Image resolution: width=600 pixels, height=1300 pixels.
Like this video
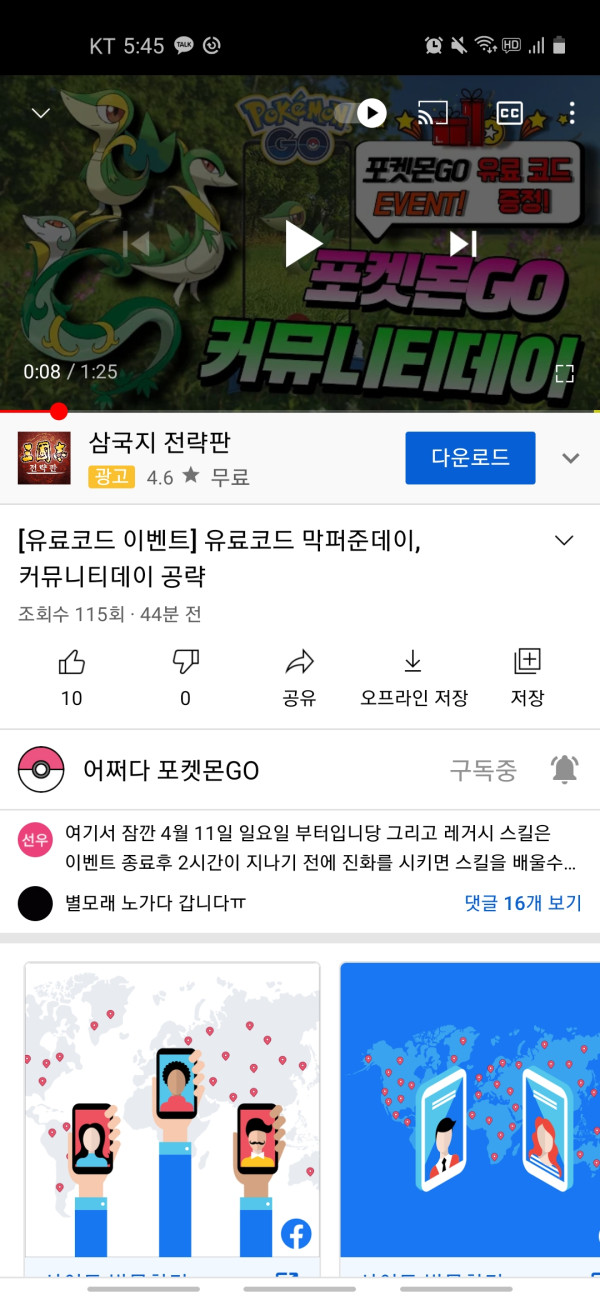click(72, 673)
